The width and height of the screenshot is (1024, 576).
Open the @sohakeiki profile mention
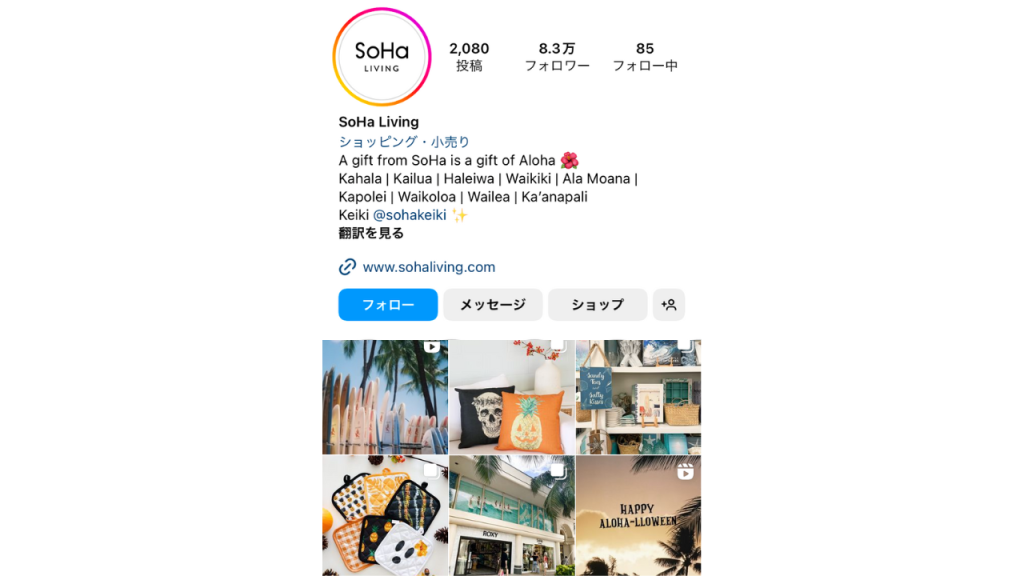pyautogui.click(x=409, y=215)
